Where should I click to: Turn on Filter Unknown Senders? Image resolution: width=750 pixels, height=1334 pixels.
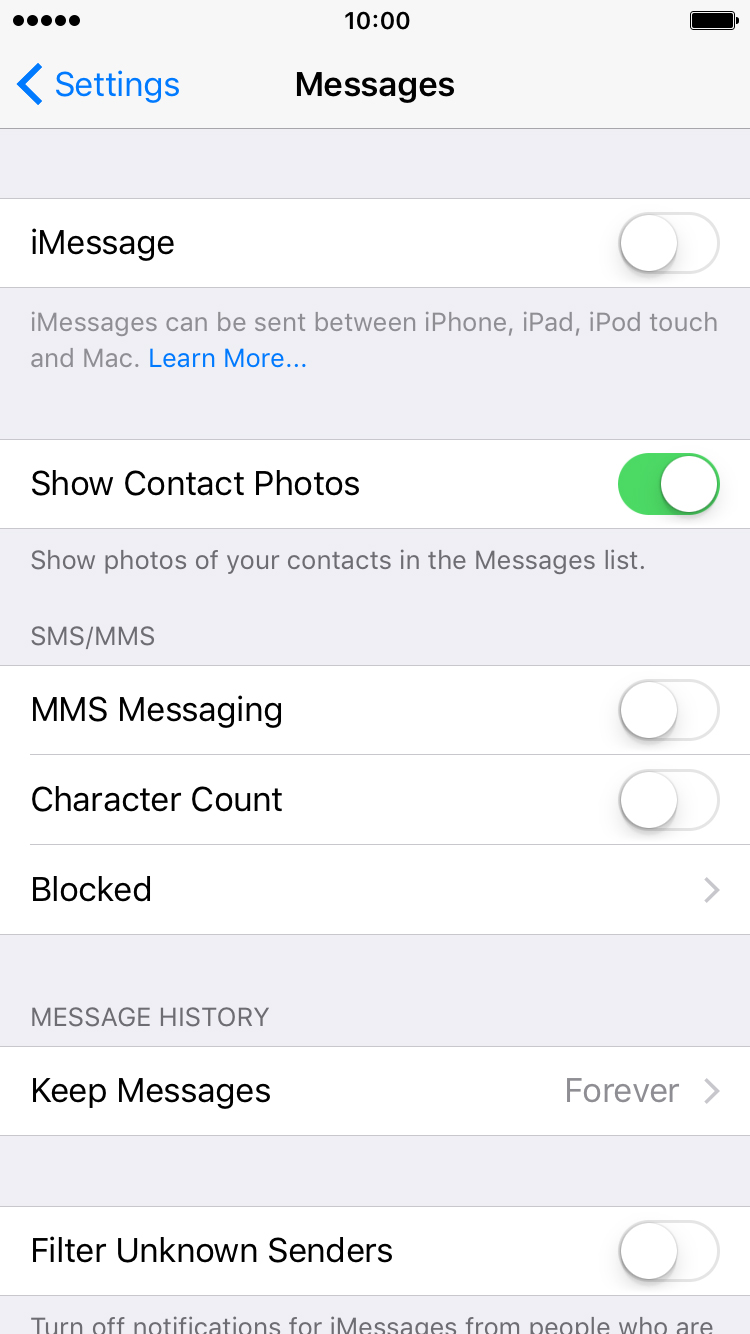click(669, 1251)
